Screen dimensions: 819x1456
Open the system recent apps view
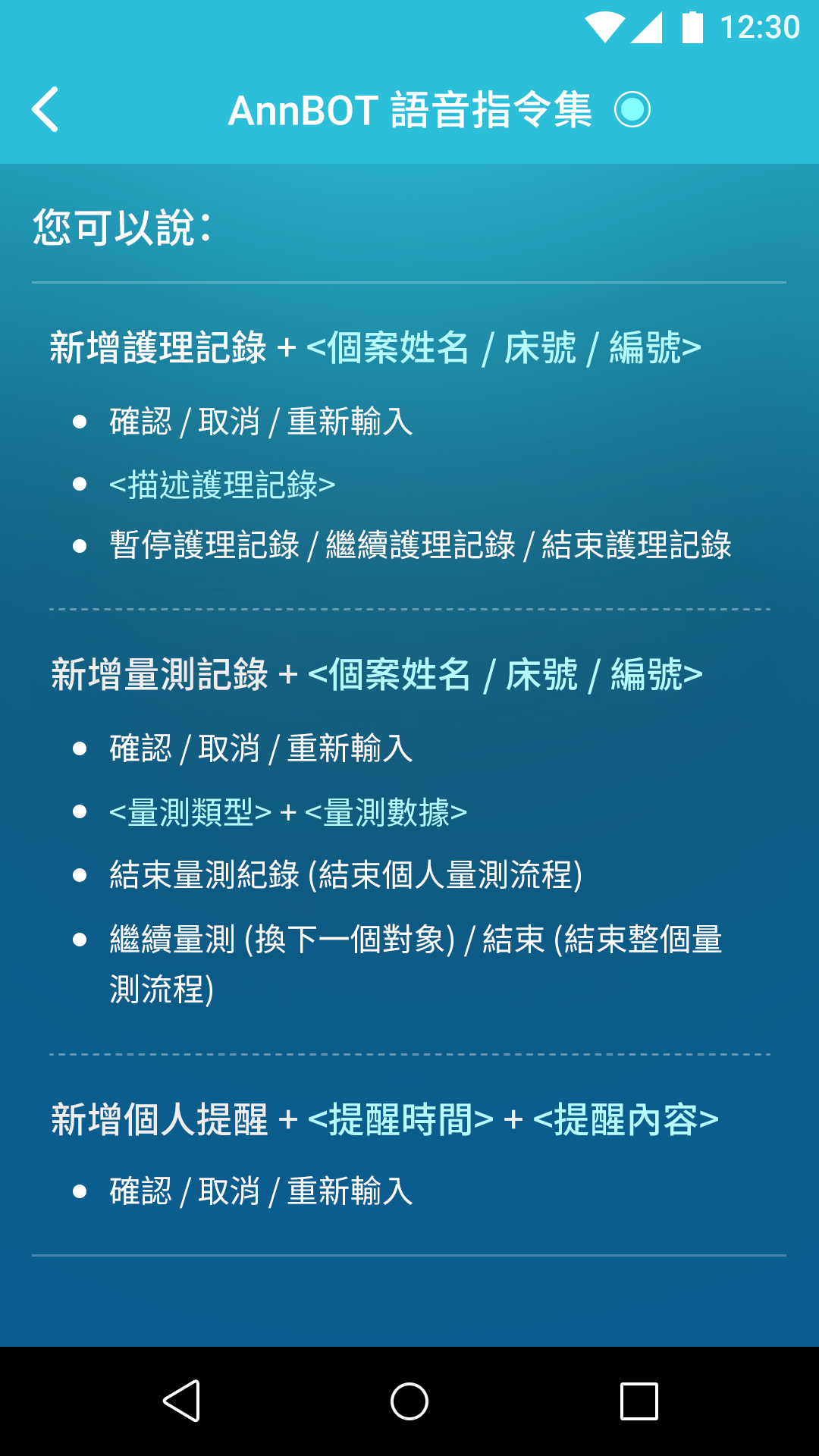pos(639,1401)
